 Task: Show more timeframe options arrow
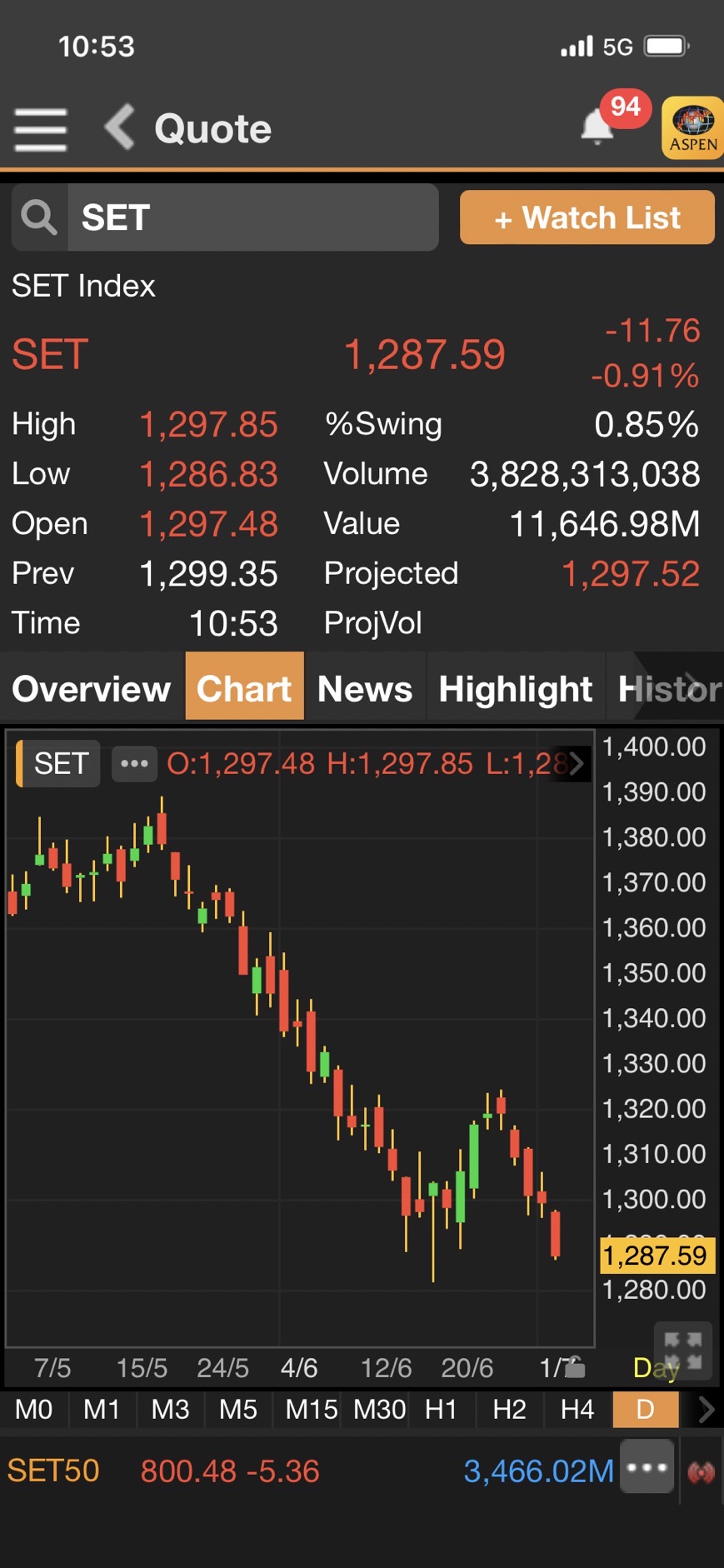pos(706,1410)
